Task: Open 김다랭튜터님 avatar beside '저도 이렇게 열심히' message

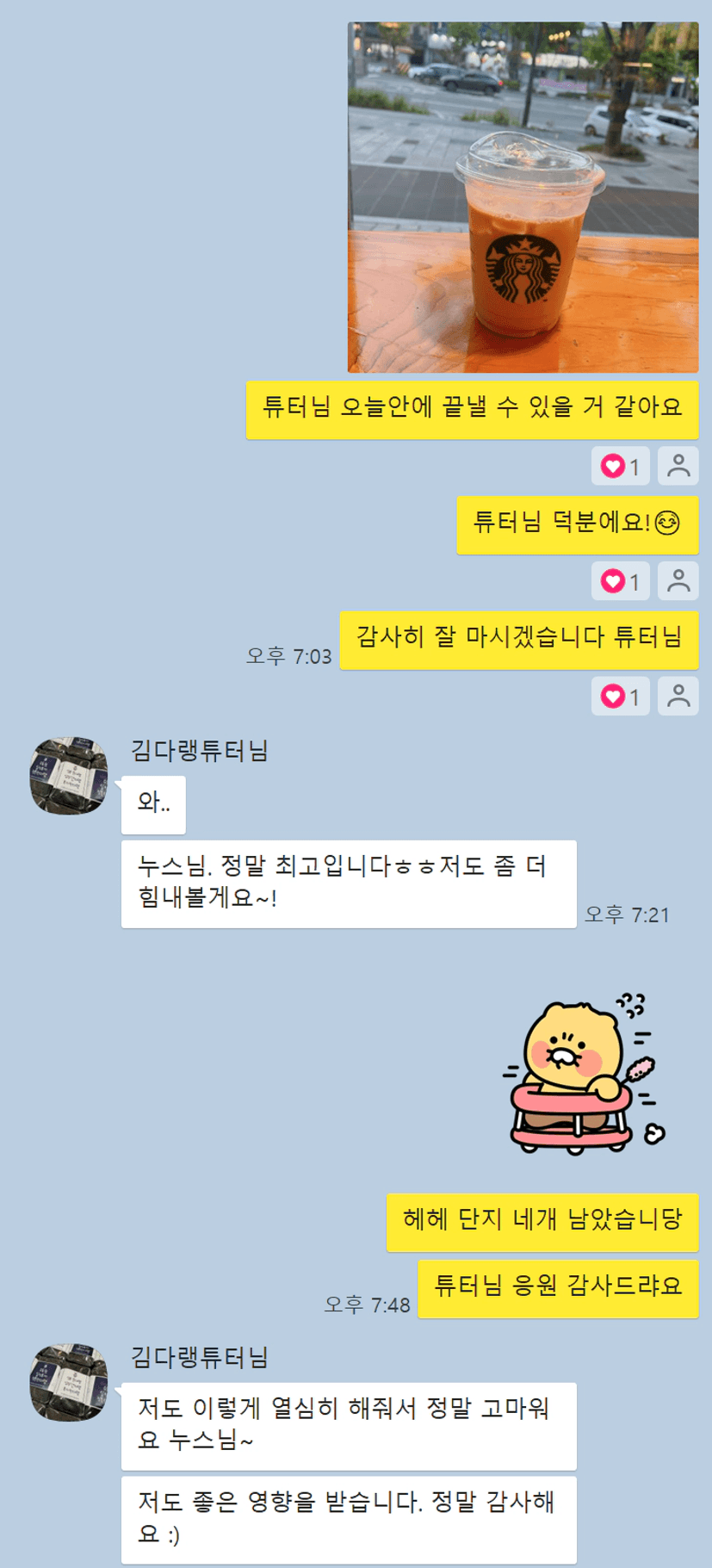Action: (69, 1382)
